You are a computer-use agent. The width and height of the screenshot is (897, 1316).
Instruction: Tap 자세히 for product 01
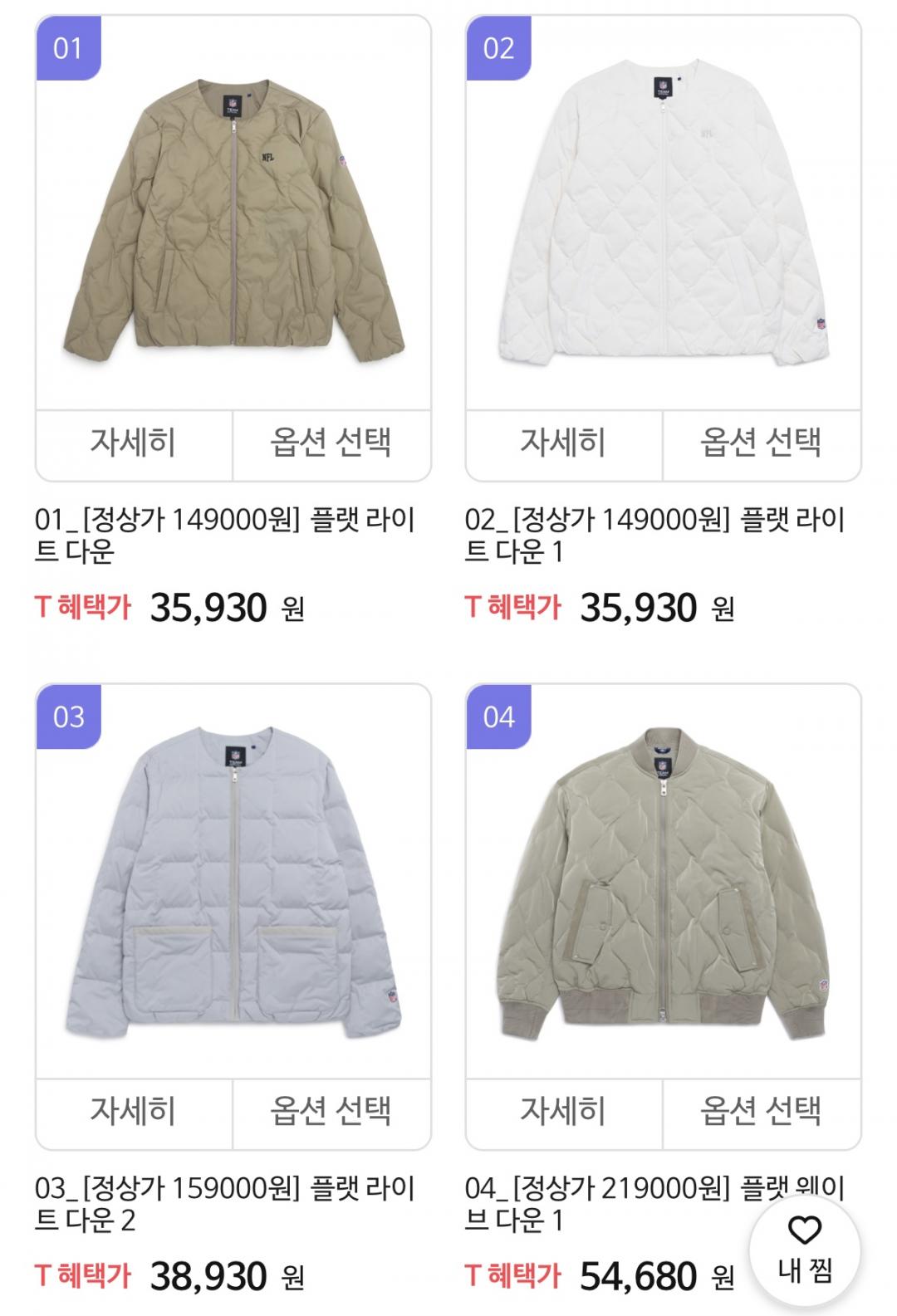(134, 443)
